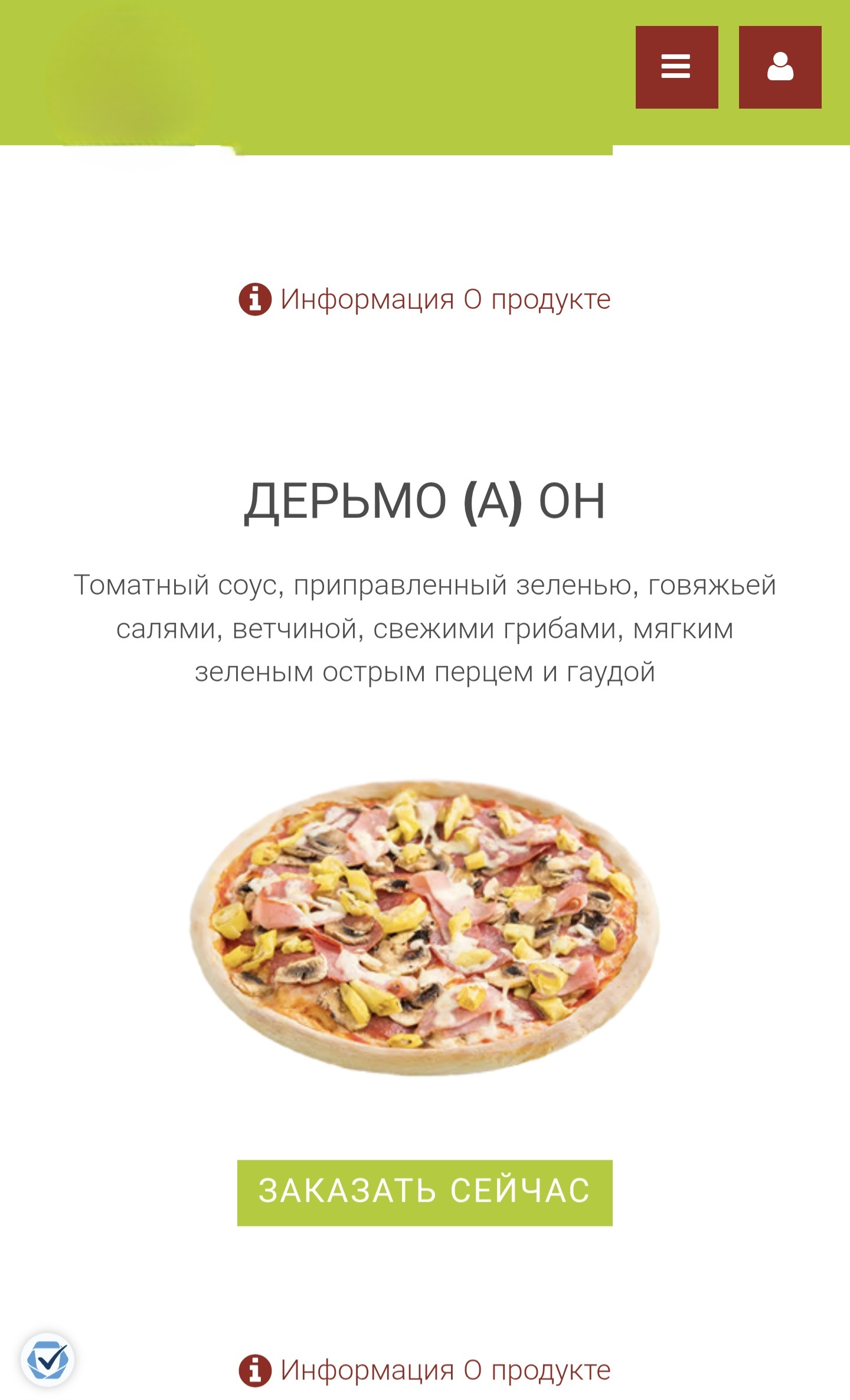
Task: Open the user account page
Action: tap(780, 67)
